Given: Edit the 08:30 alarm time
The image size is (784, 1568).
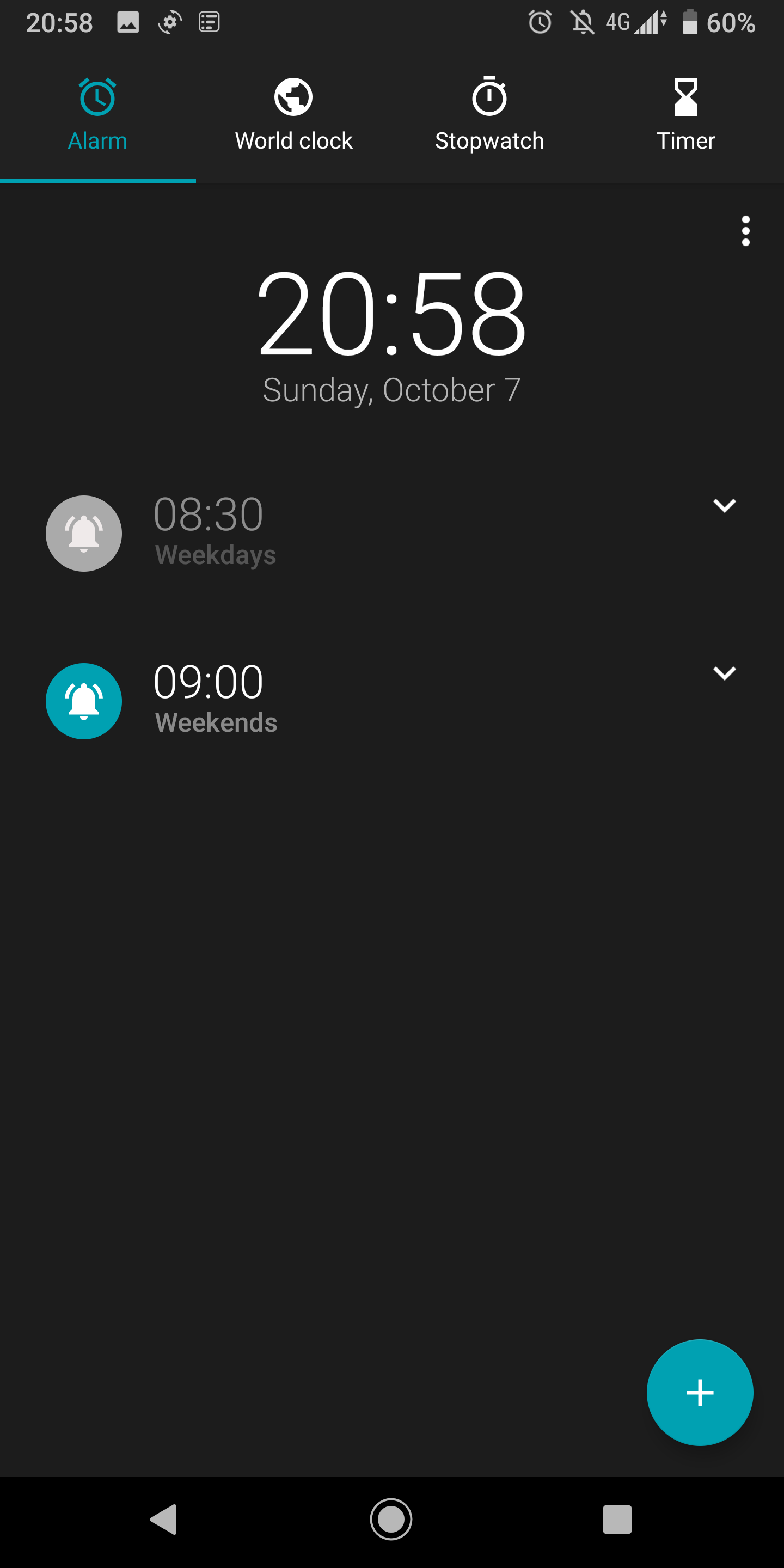Looking at the screenshot, I should [208, 514].
